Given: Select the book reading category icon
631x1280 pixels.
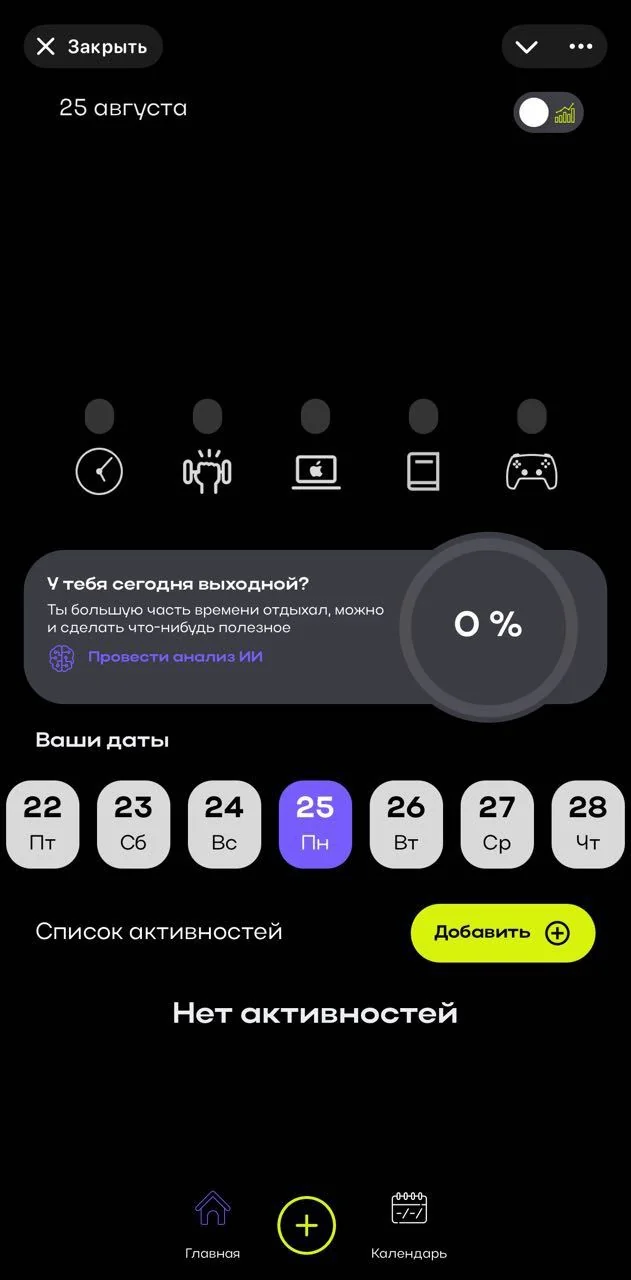Looking at the screenshot, I should click(423, 471).
